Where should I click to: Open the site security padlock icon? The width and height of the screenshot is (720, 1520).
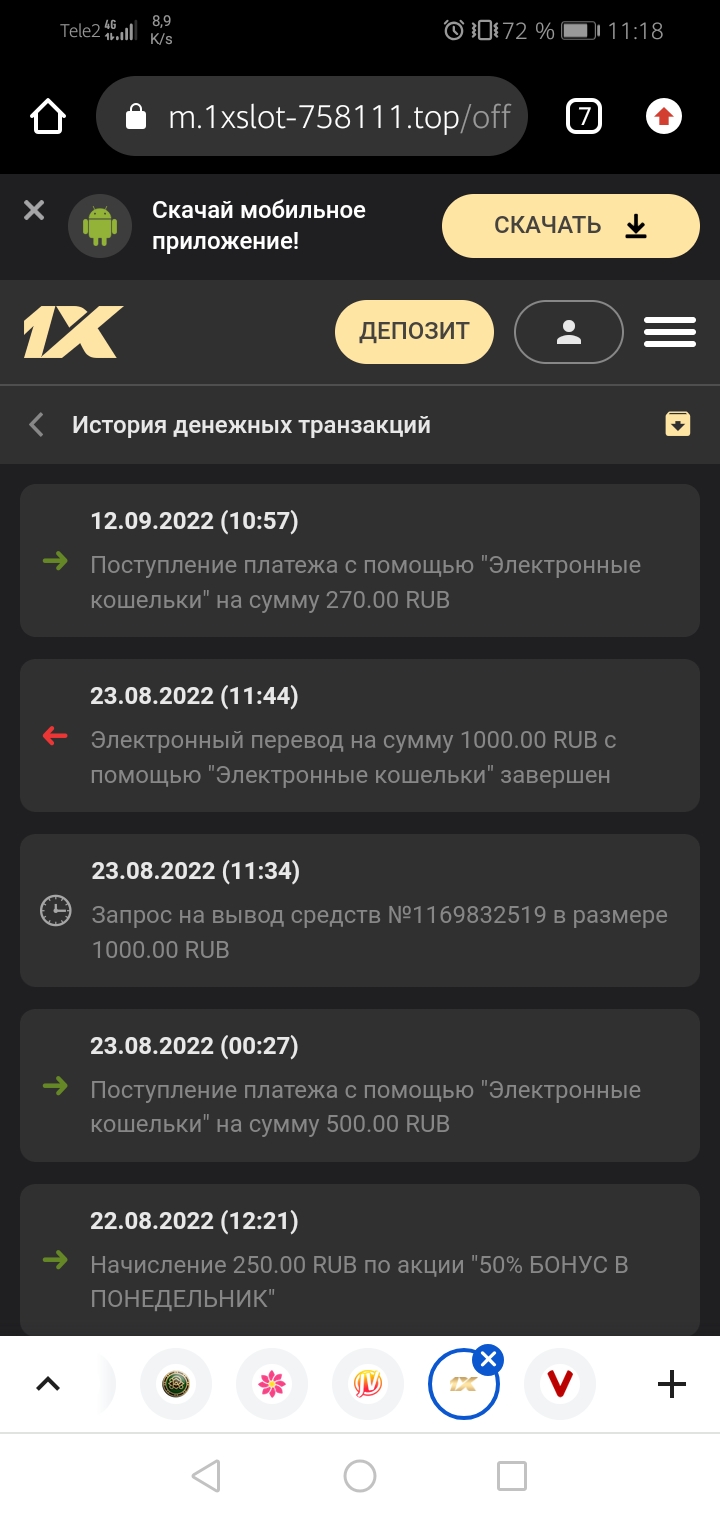(135, 116)
